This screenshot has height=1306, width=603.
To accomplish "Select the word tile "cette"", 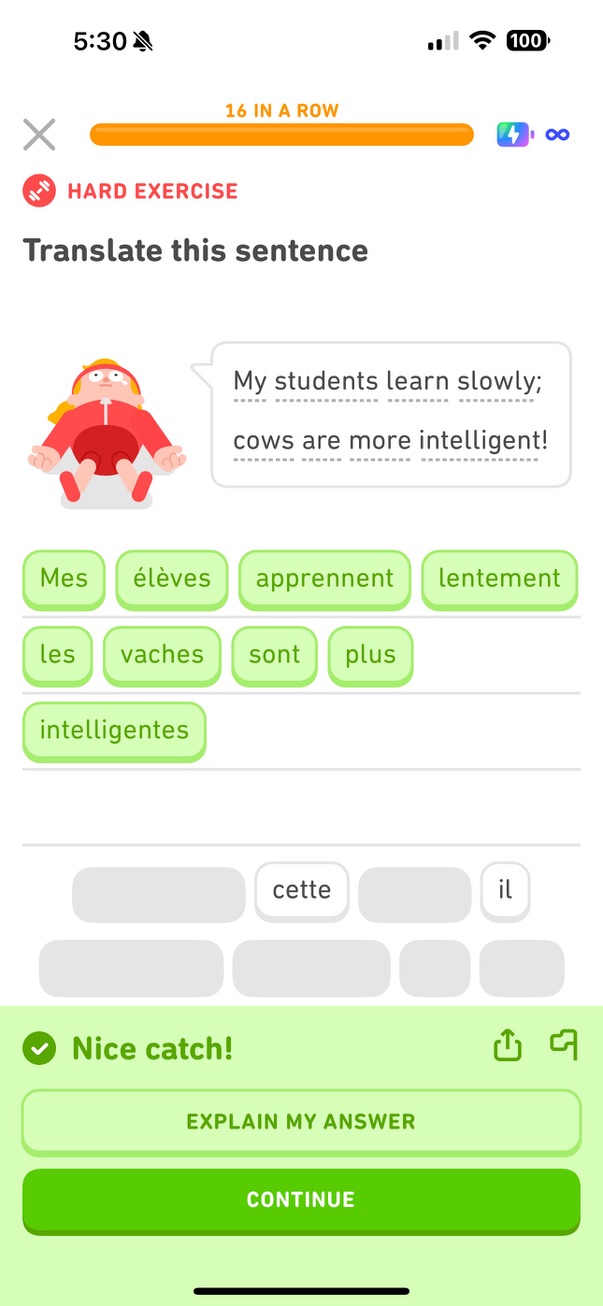I will click(x=302, y=890).
